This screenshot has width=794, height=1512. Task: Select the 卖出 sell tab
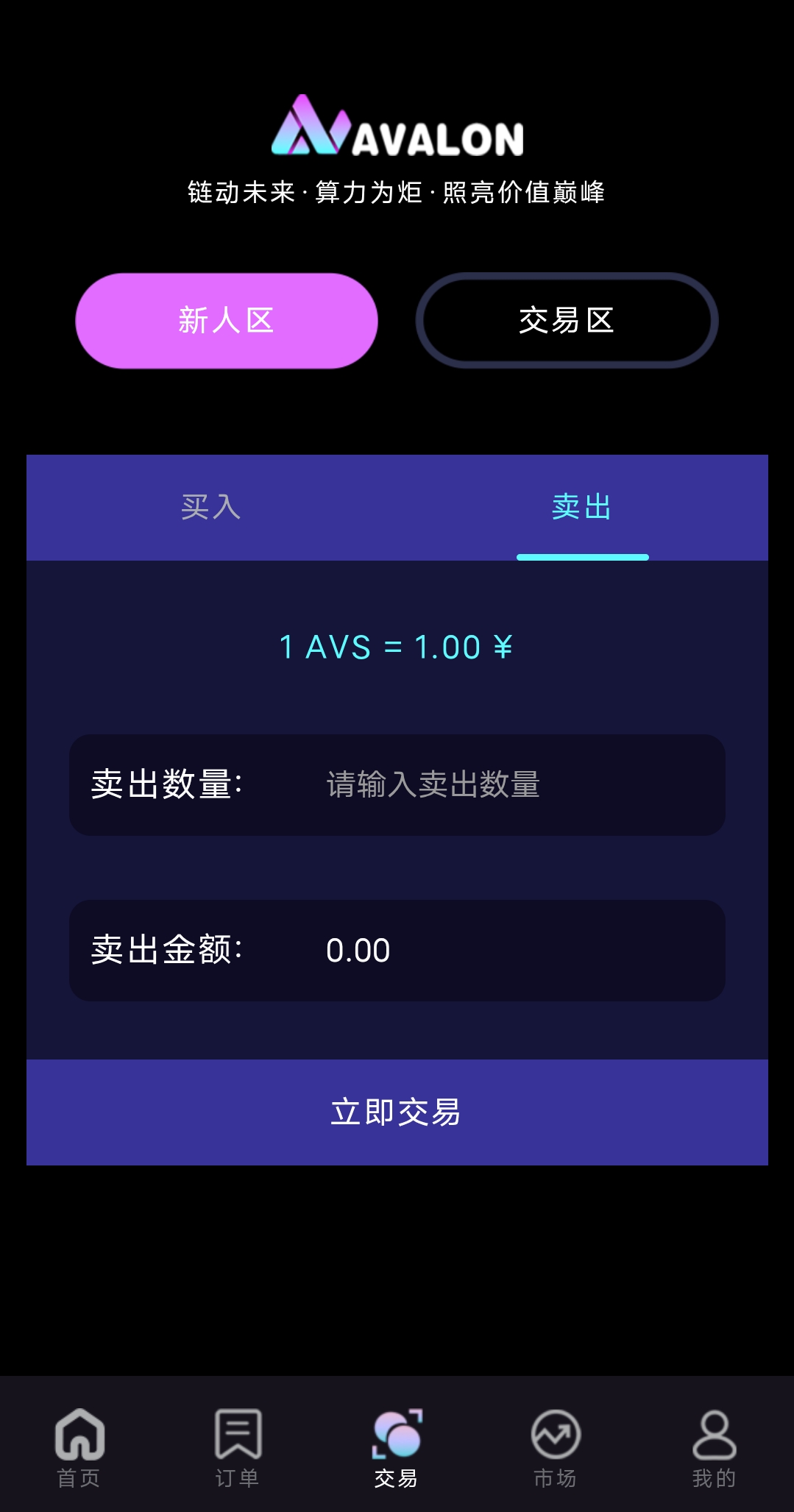click(584, 508)
